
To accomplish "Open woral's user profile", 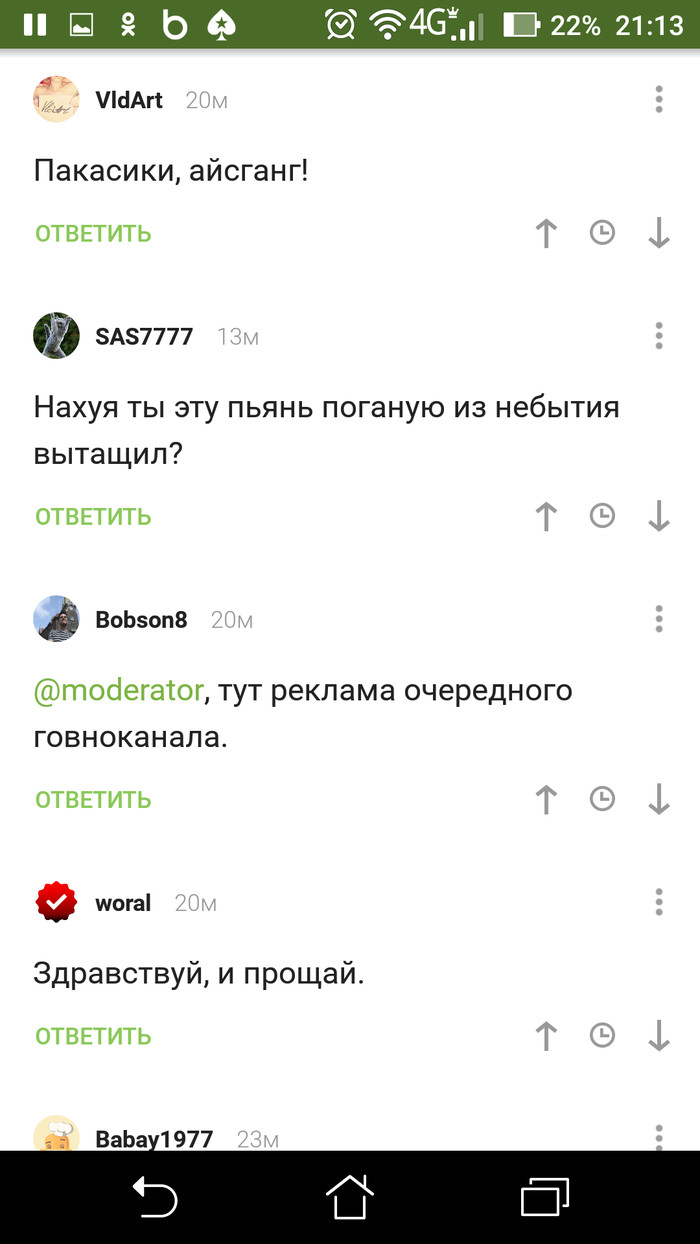I will click(123, 903).
